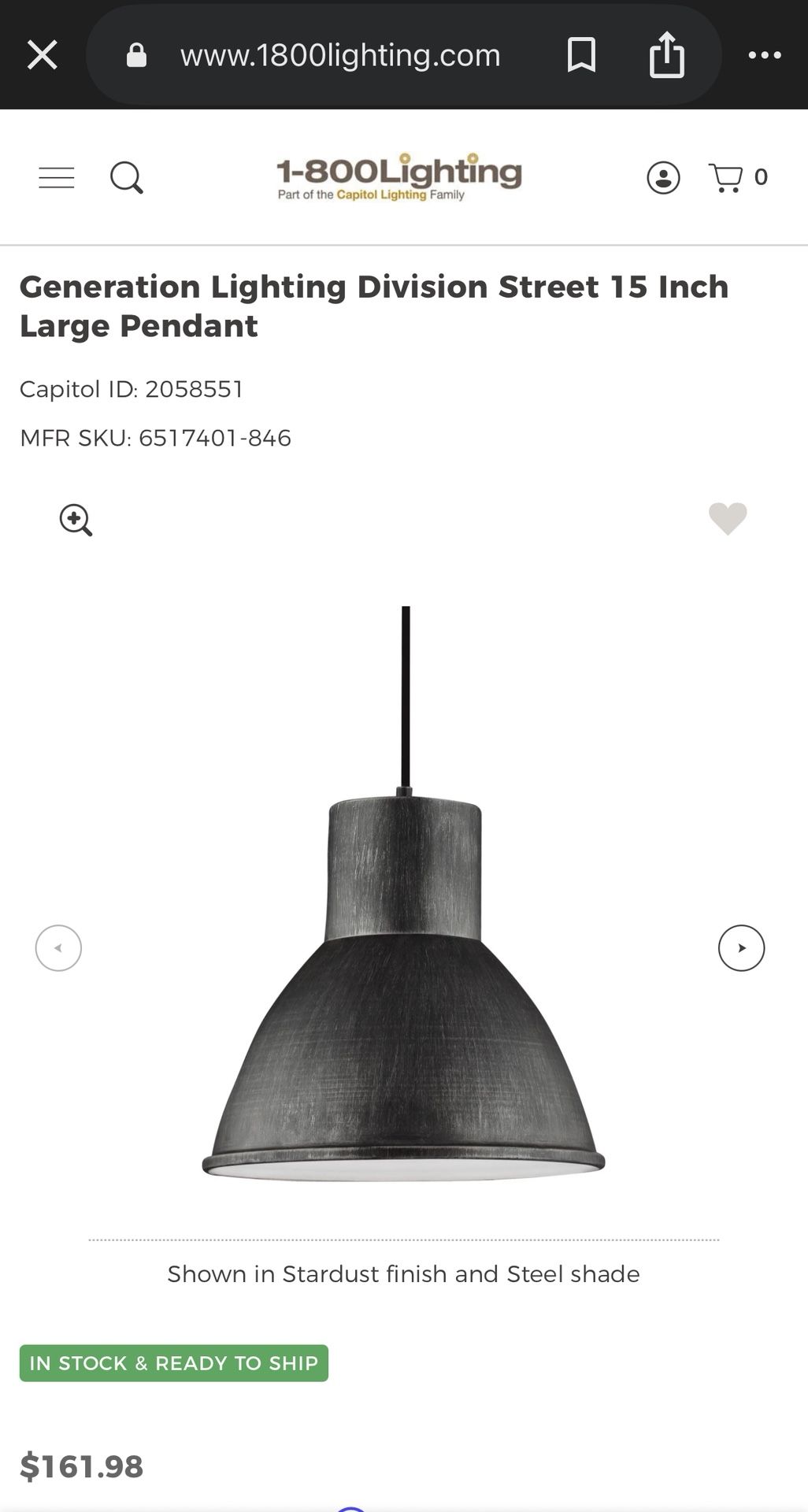Add pendant to wishlist with heart

click(x=728, y=519)
